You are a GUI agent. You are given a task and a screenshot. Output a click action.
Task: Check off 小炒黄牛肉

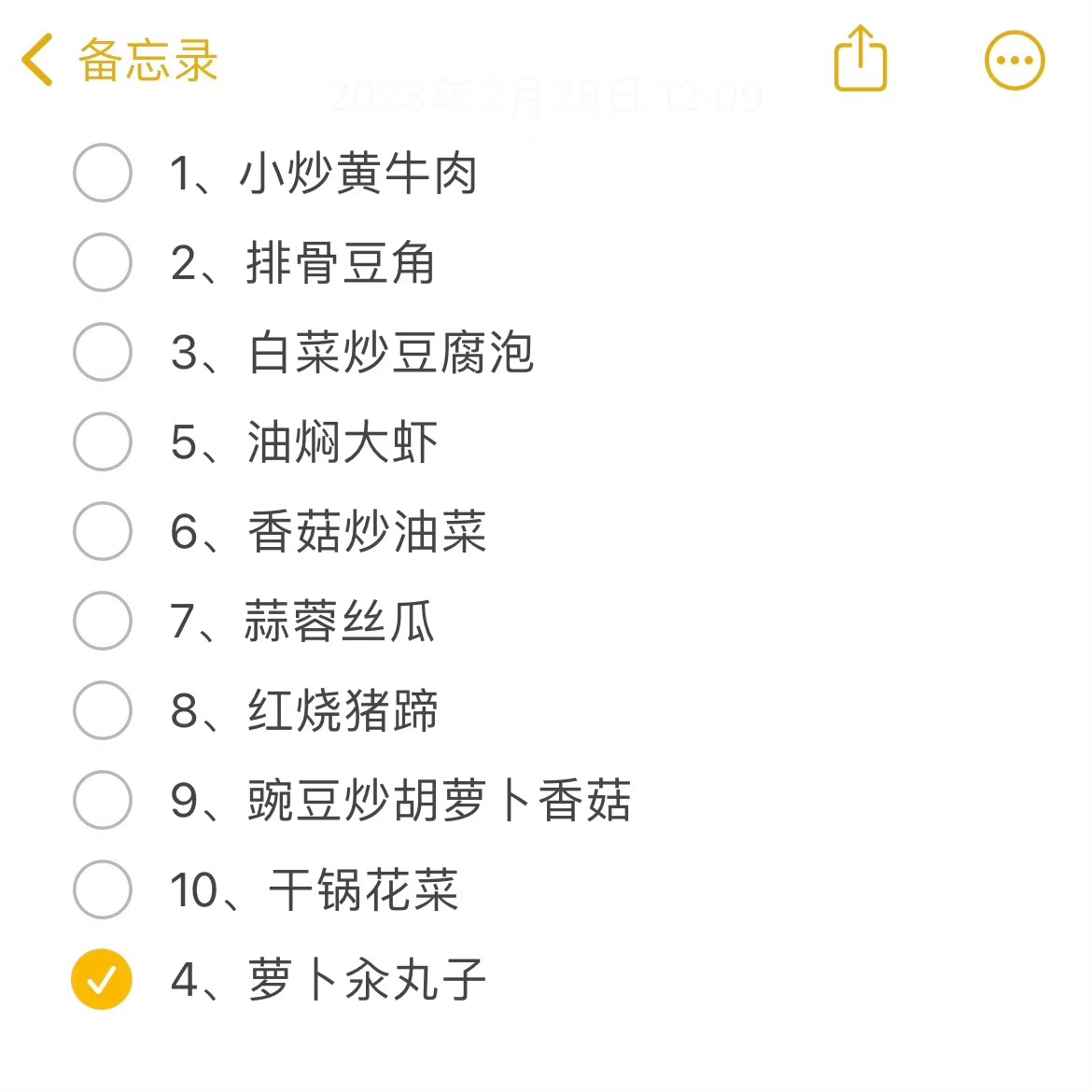[103, 173]
